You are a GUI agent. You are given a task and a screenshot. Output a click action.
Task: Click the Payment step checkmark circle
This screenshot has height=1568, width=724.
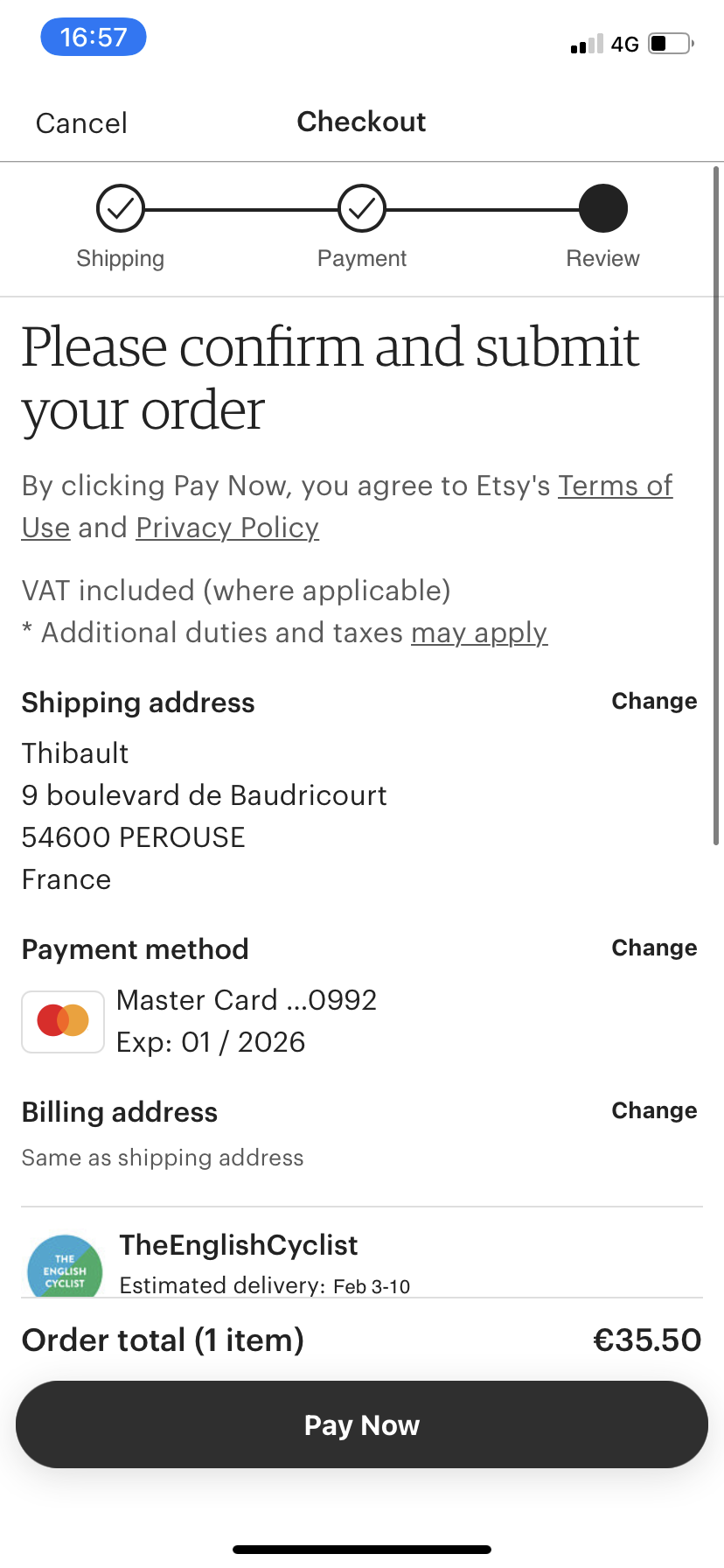[361, 208]
